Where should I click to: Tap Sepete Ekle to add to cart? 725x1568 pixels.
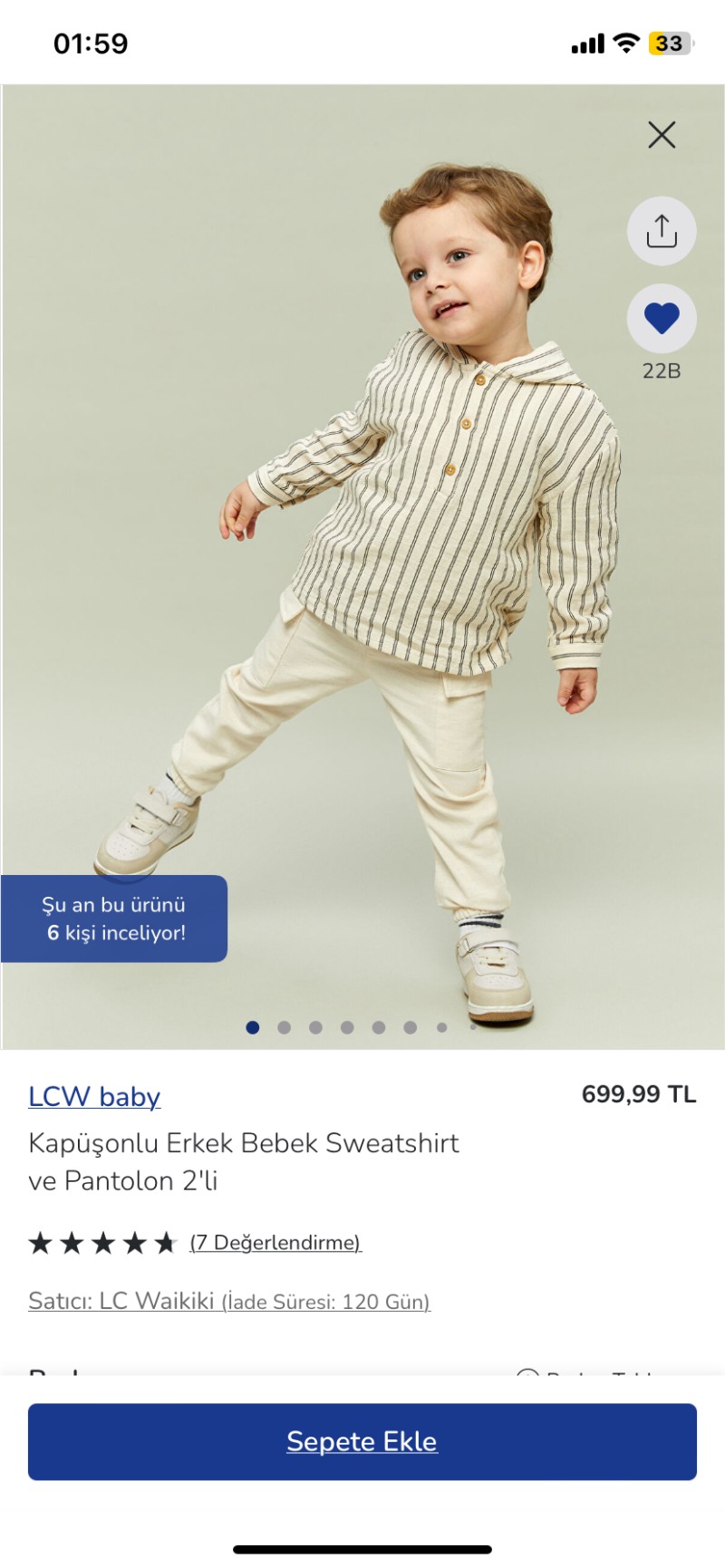(x=362, y=1441)
